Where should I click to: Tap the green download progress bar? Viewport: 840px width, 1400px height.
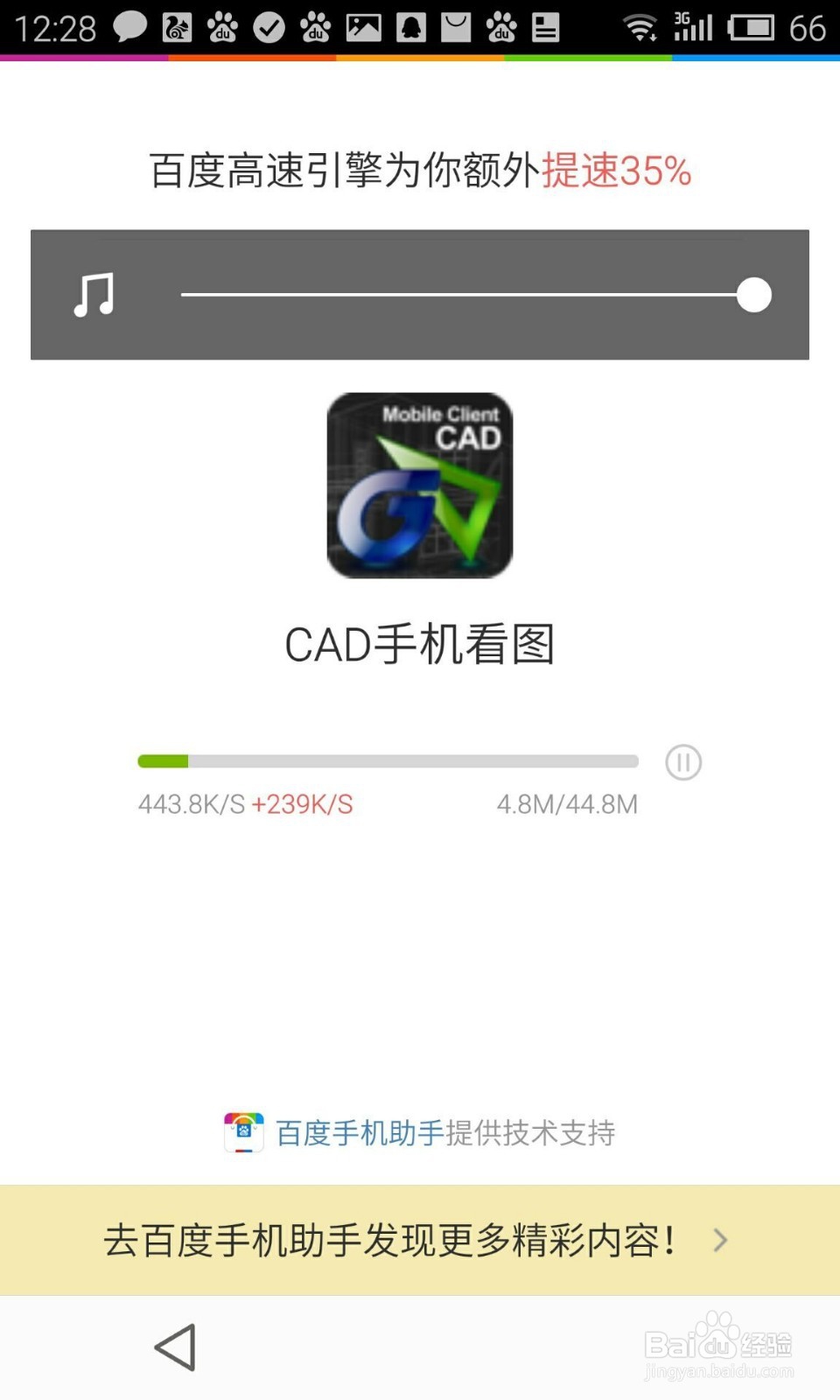tap(162, 761)
